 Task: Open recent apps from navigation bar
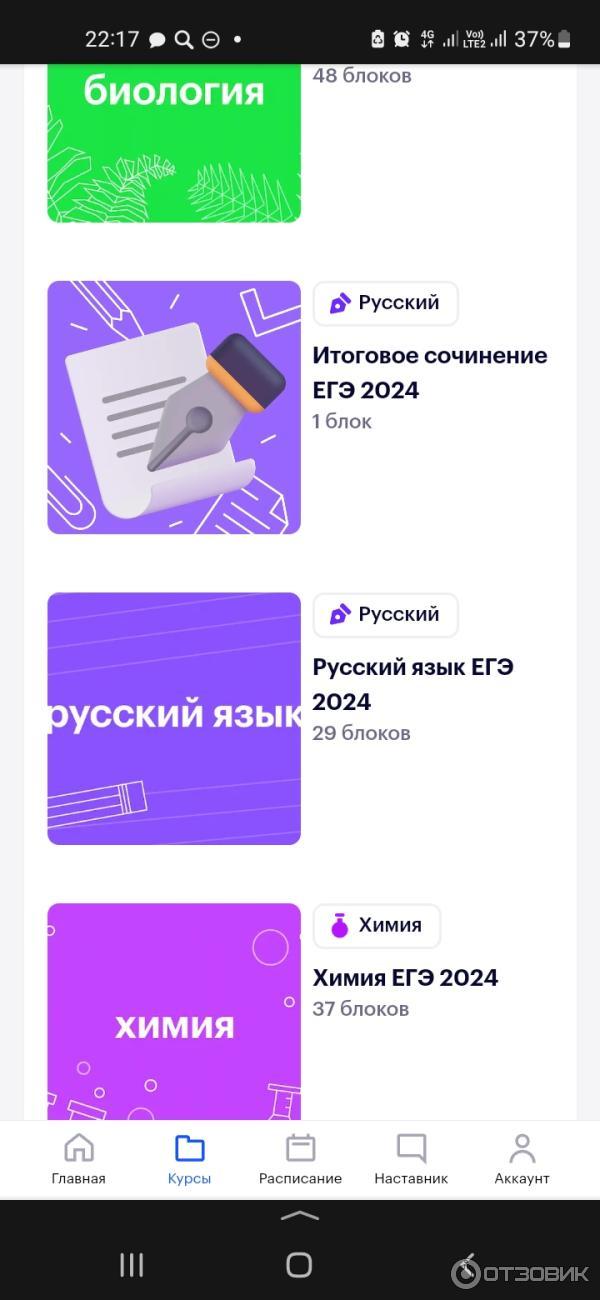point(131,1265)
